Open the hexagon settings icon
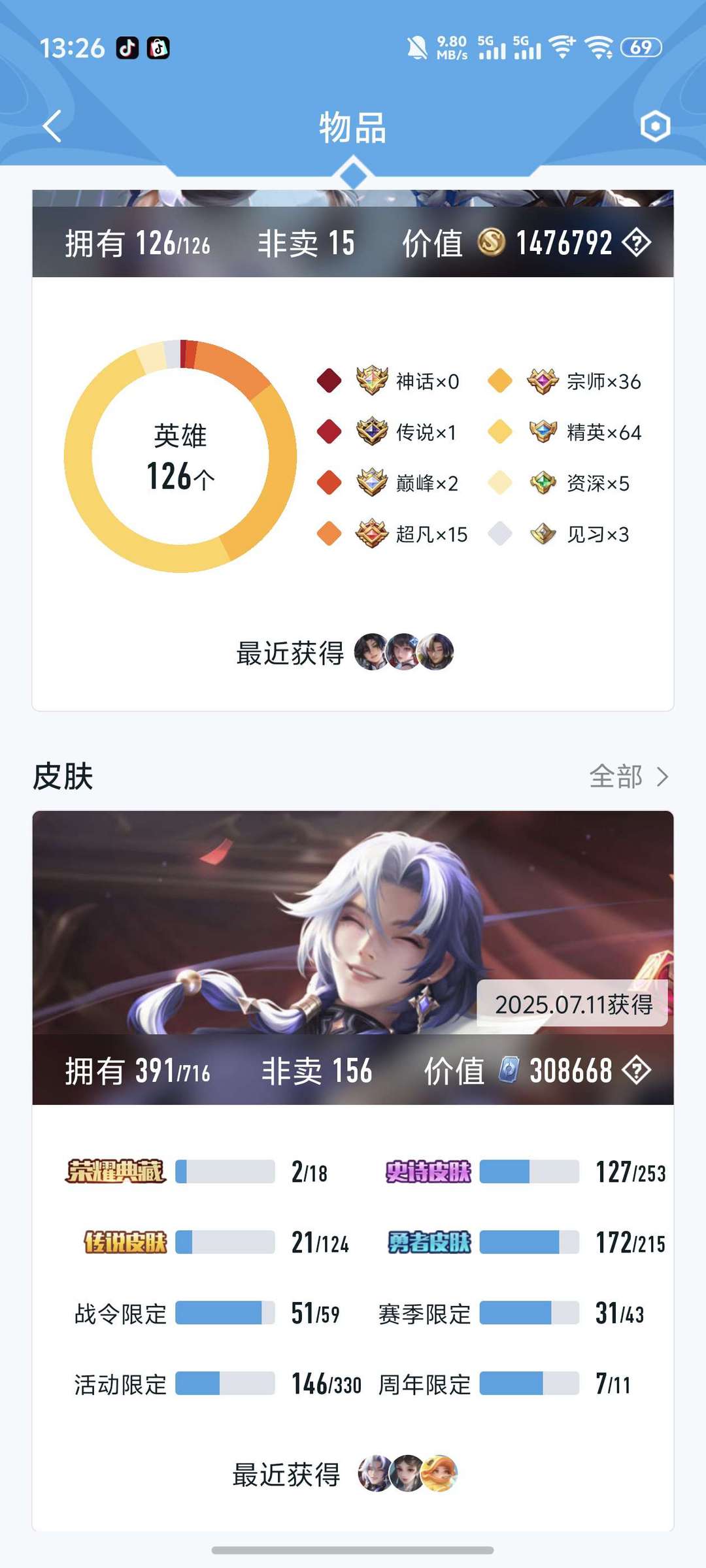 tap(655, 126)
